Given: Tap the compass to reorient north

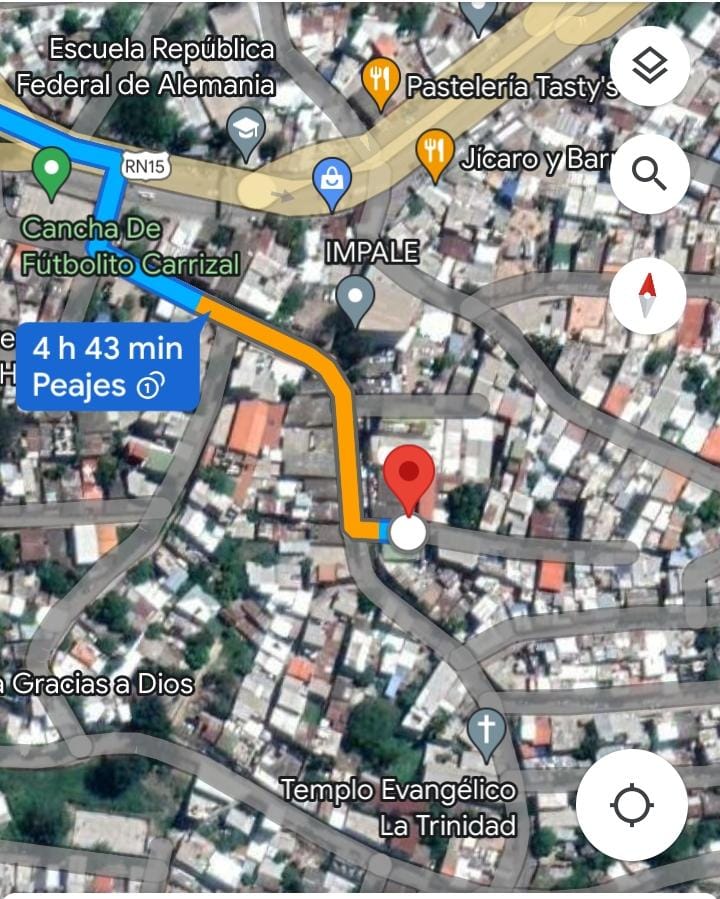Looking at the screenshot, I should (x=647, y=296).
